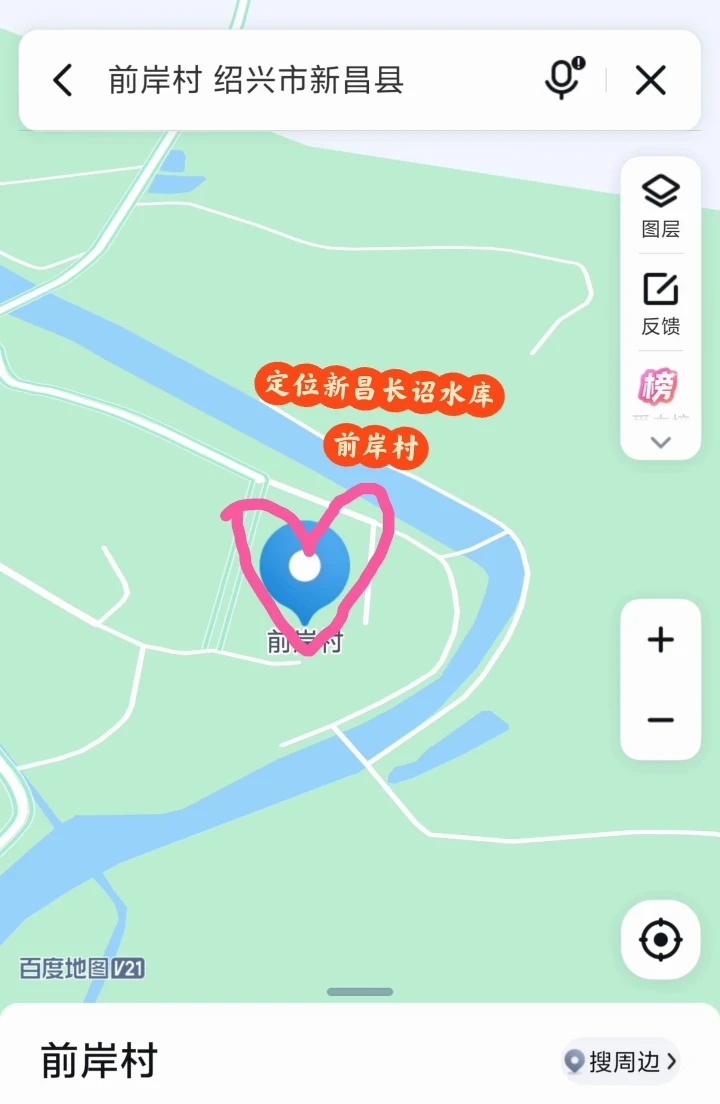Zoom out of the map with minus

660,720
